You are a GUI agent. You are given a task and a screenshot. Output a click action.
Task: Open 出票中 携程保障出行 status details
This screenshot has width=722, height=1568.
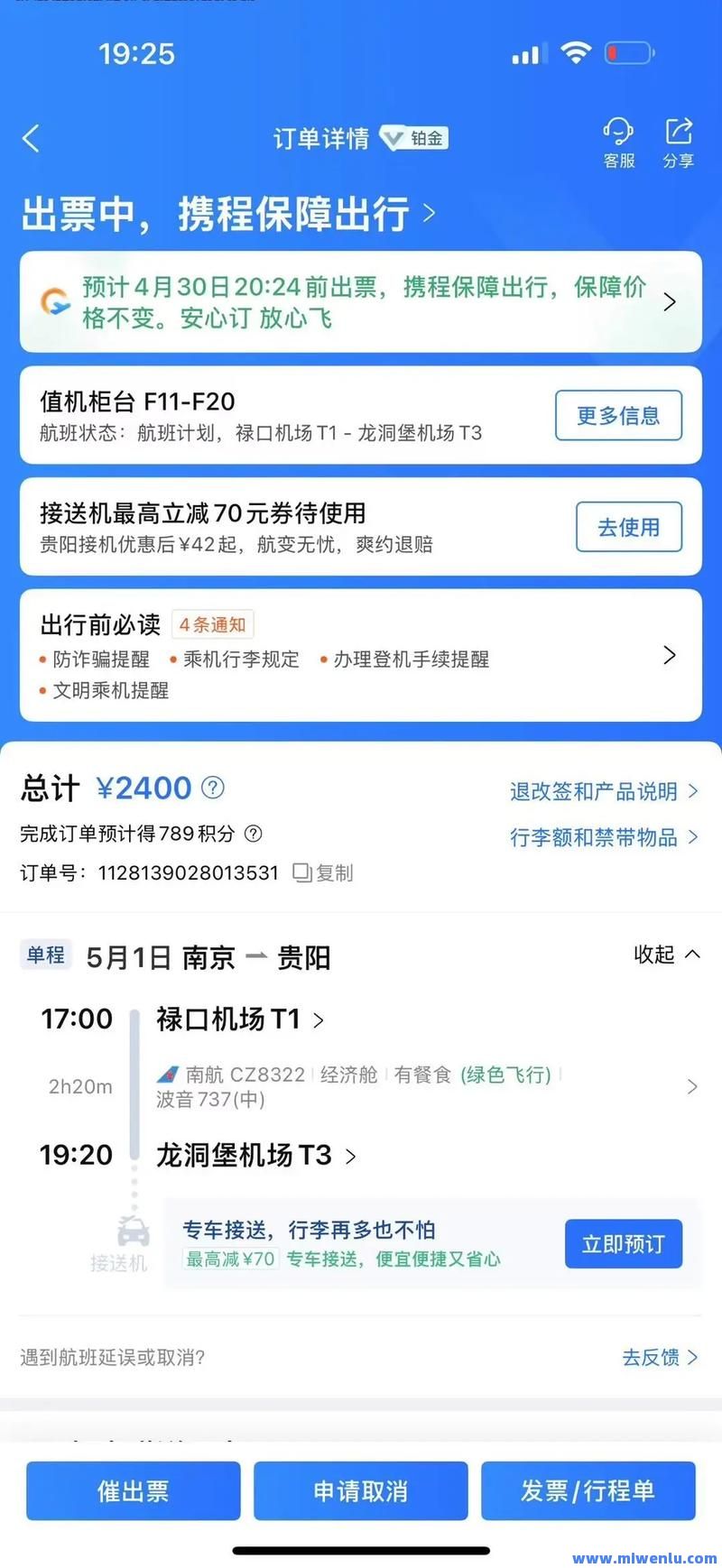229,215
